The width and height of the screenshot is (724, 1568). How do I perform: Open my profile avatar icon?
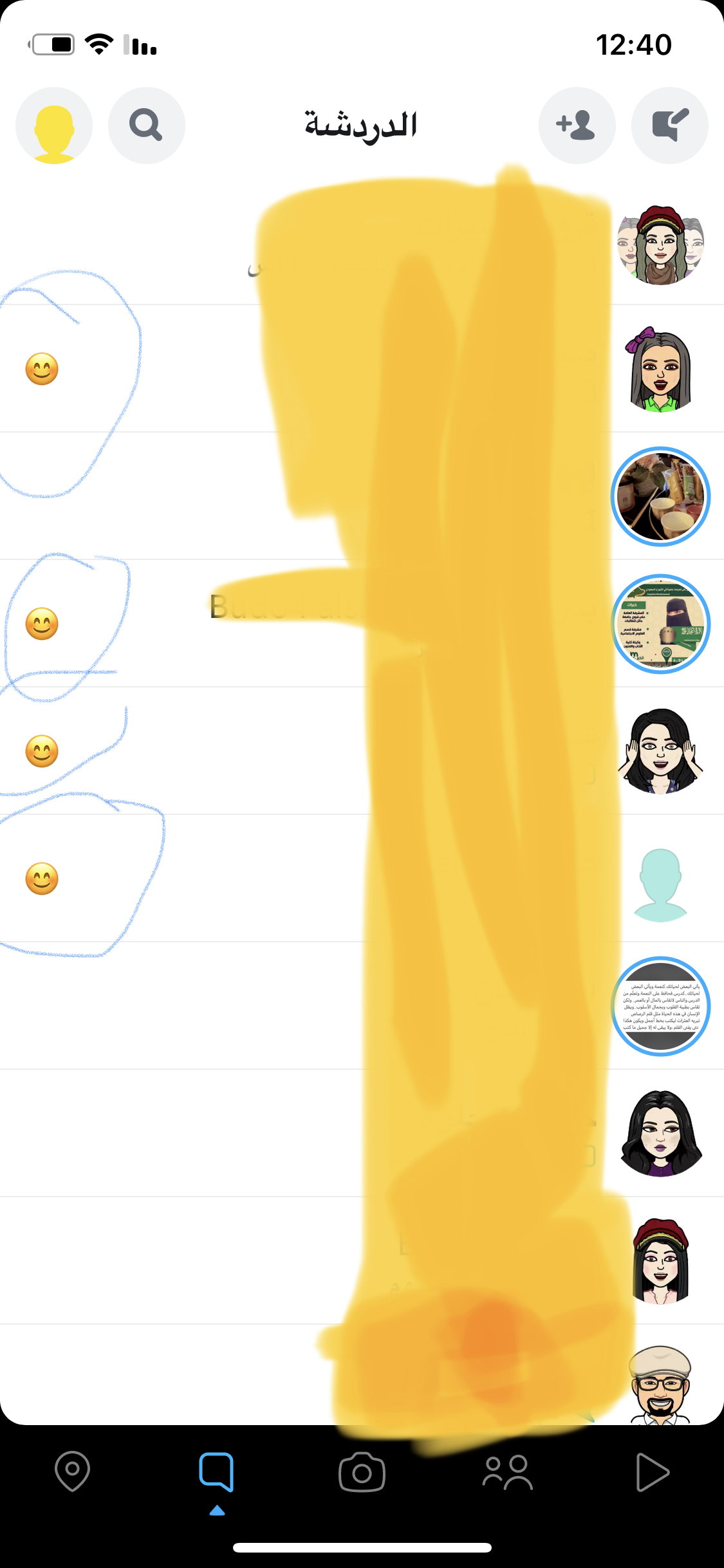click(x=54, y=126)
